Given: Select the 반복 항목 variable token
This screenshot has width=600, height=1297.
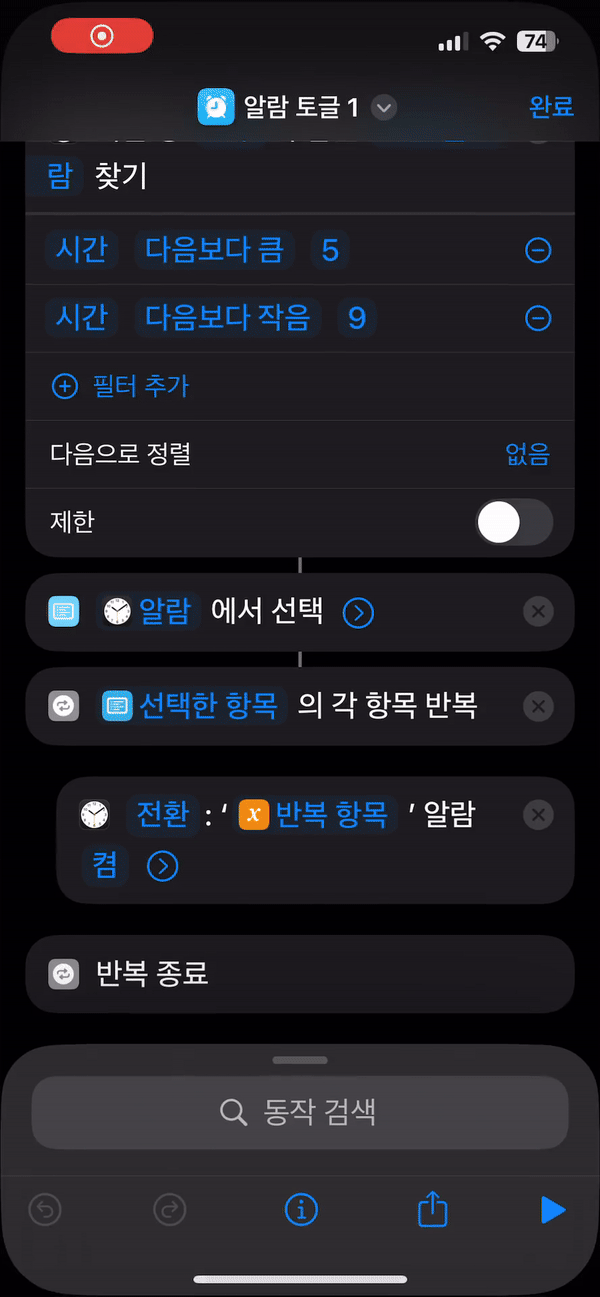Looking at the screenshot, I should click(x=316, y=815).
